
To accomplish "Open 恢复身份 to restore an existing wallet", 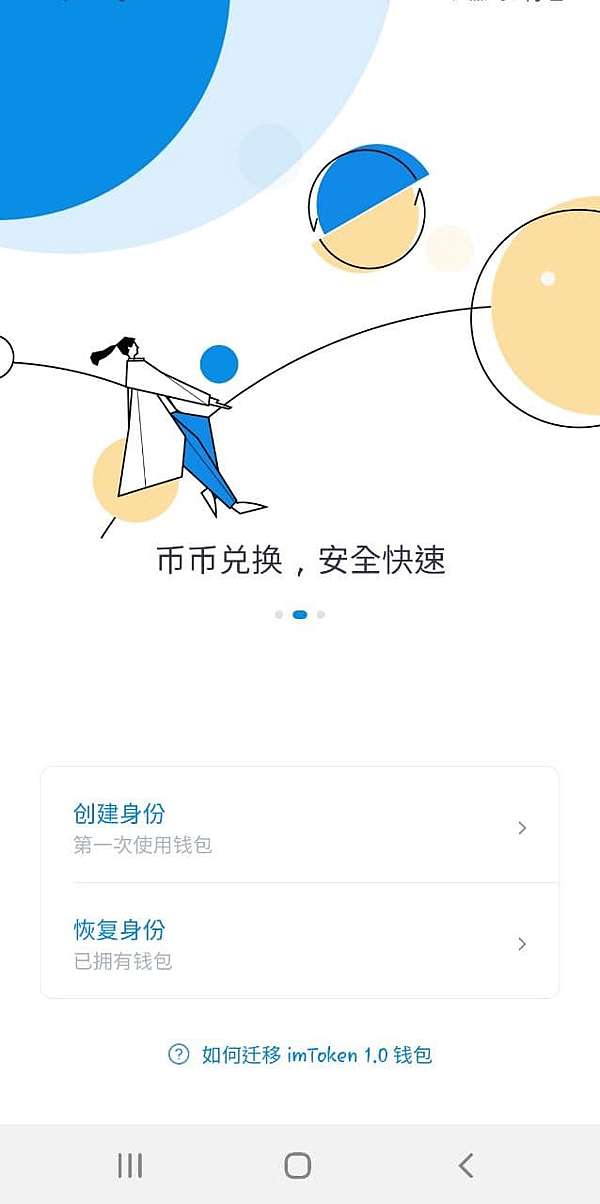I will [300, 941].
